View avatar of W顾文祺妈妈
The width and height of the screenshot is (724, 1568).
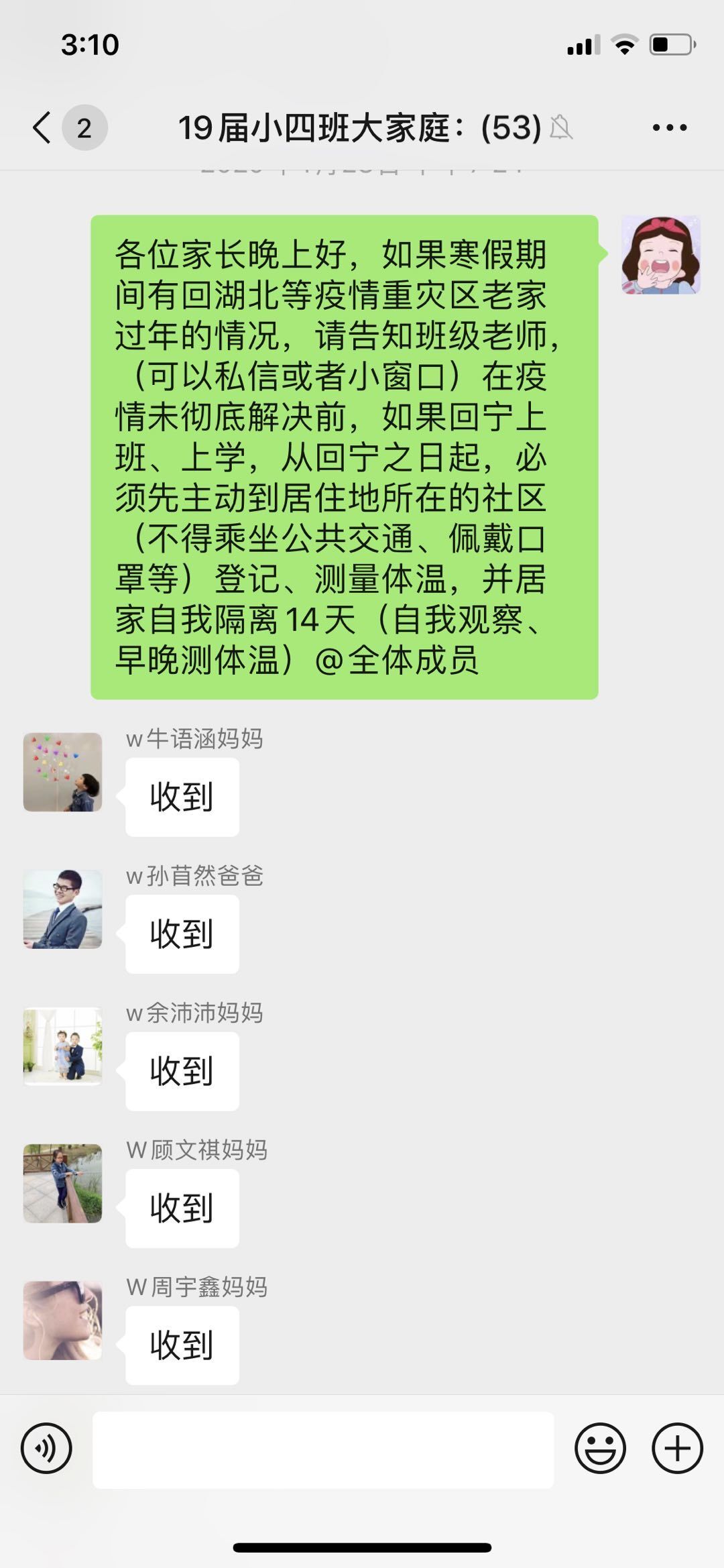click(63, 1184)
